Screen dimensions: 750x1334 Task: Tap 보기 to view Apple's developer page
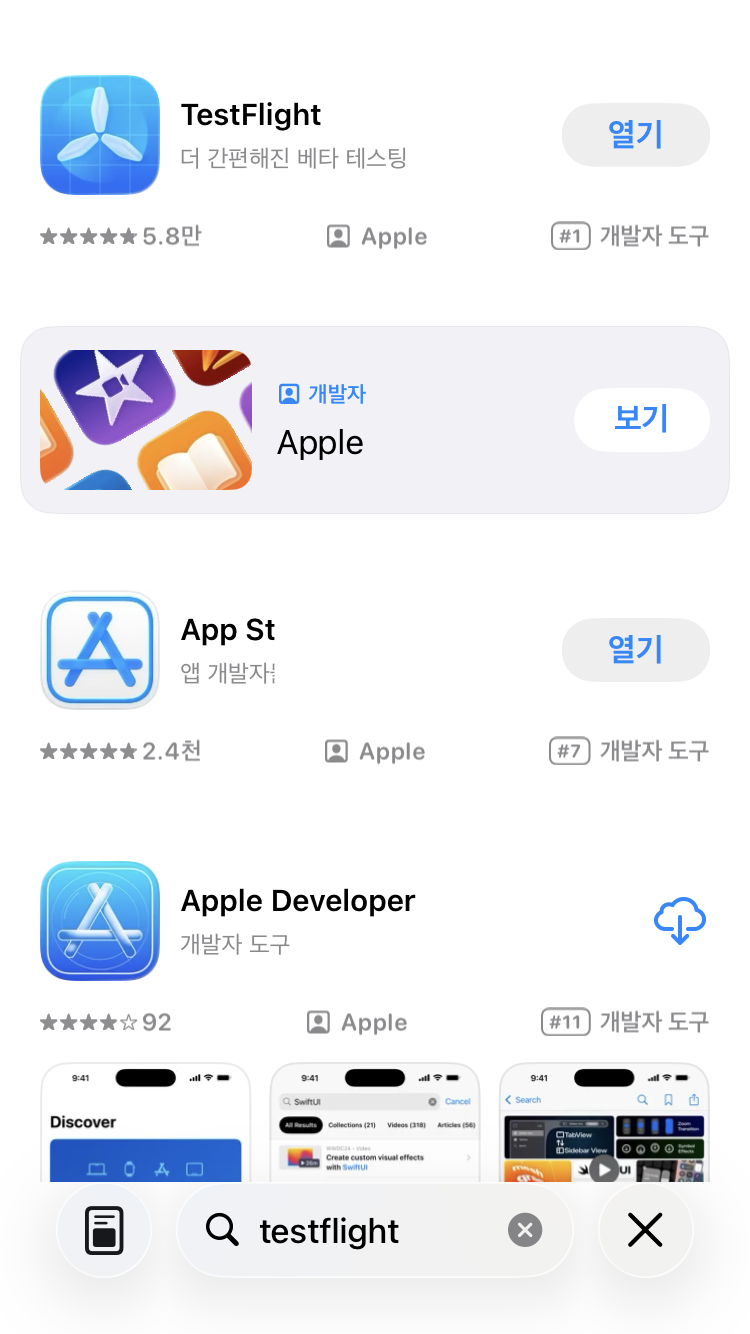coord(642,420)
